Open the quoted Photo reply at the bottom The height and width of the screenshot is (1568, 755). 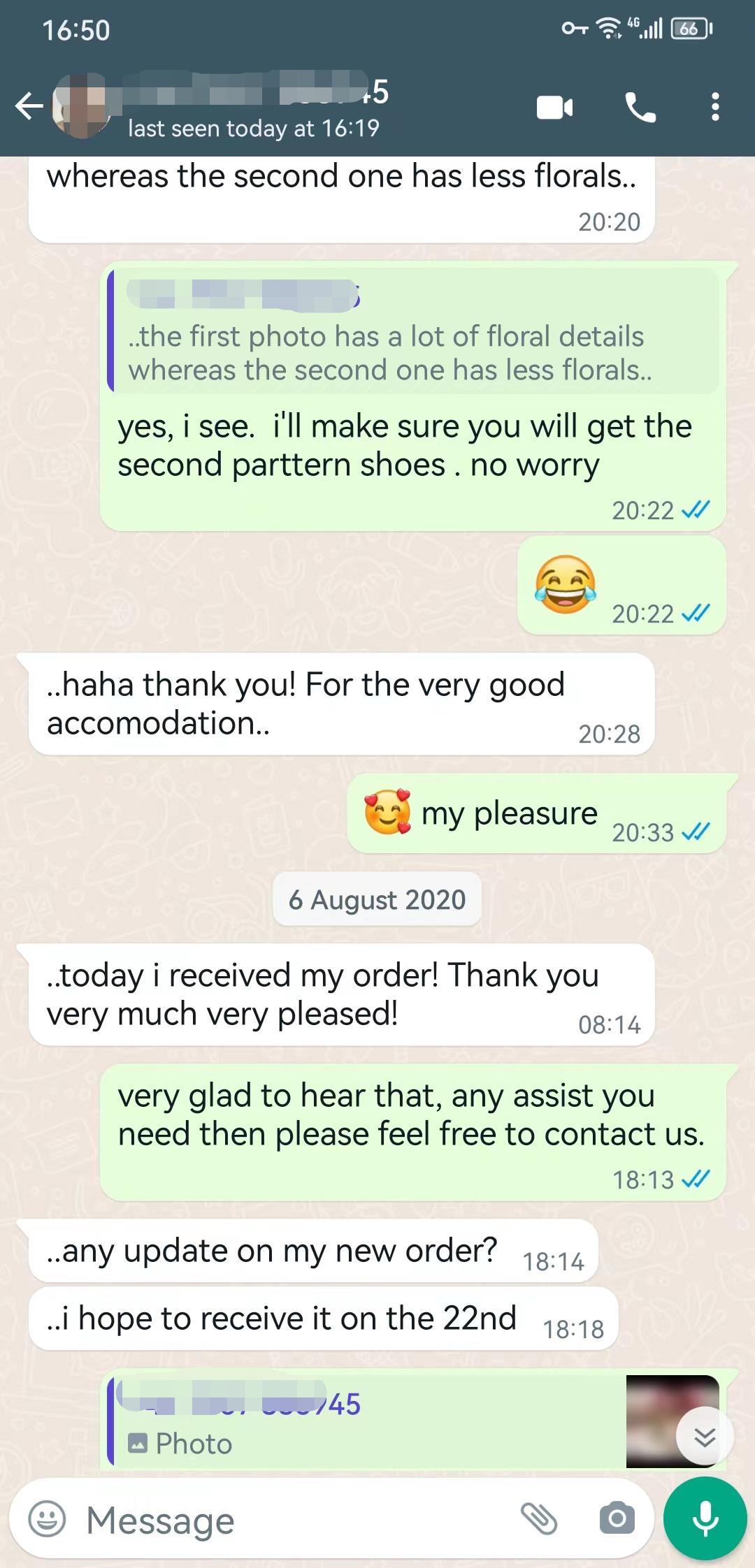(x=413, y=1421)
